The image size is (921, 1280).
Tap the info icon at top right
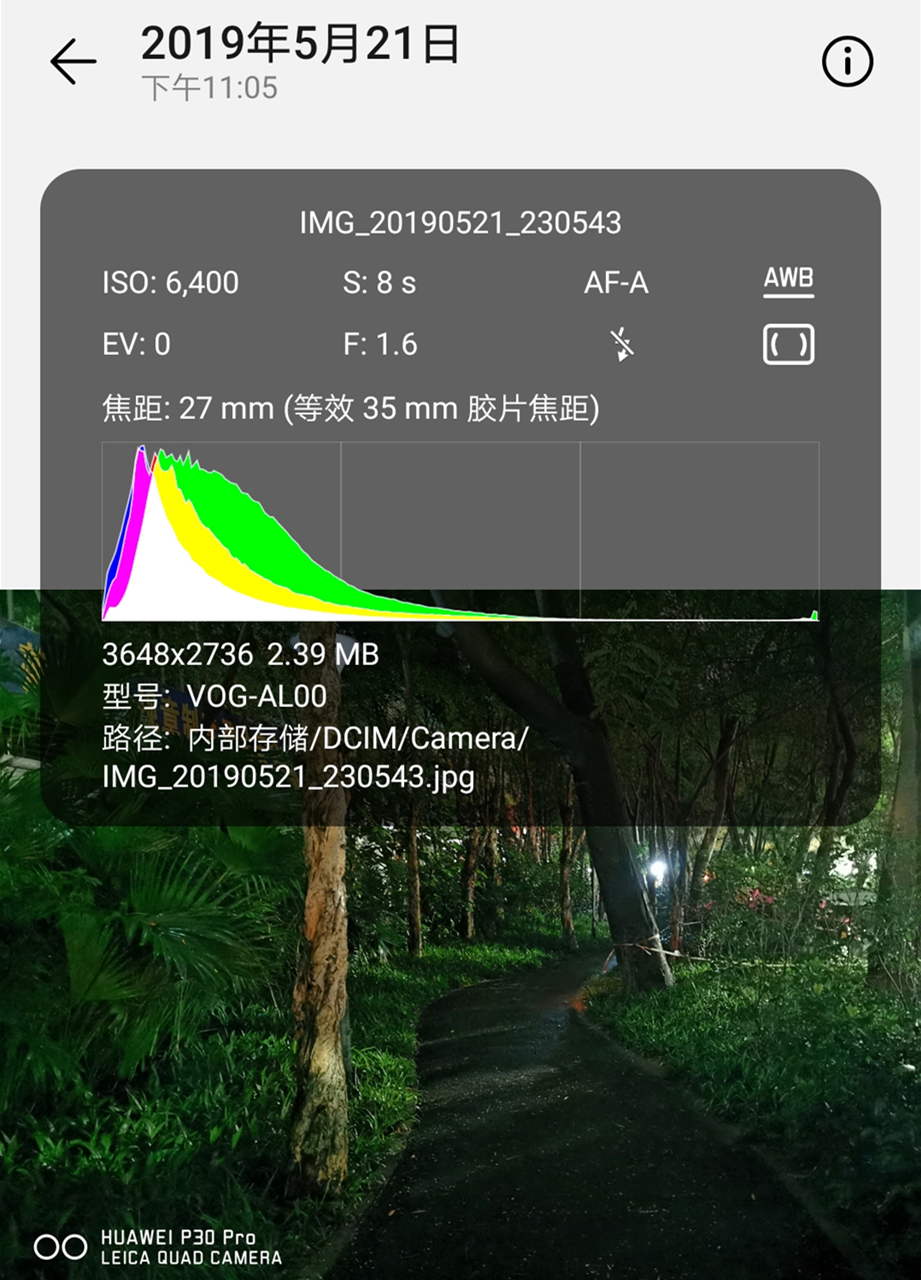click(846, 62)
